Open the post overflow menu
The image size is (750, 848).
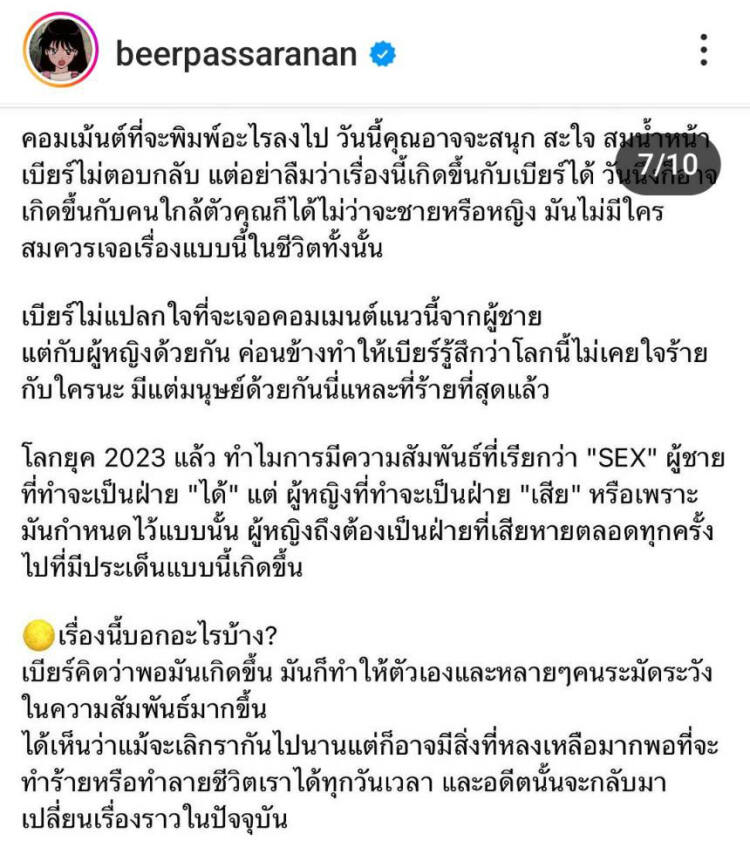(x=704, y=50)
